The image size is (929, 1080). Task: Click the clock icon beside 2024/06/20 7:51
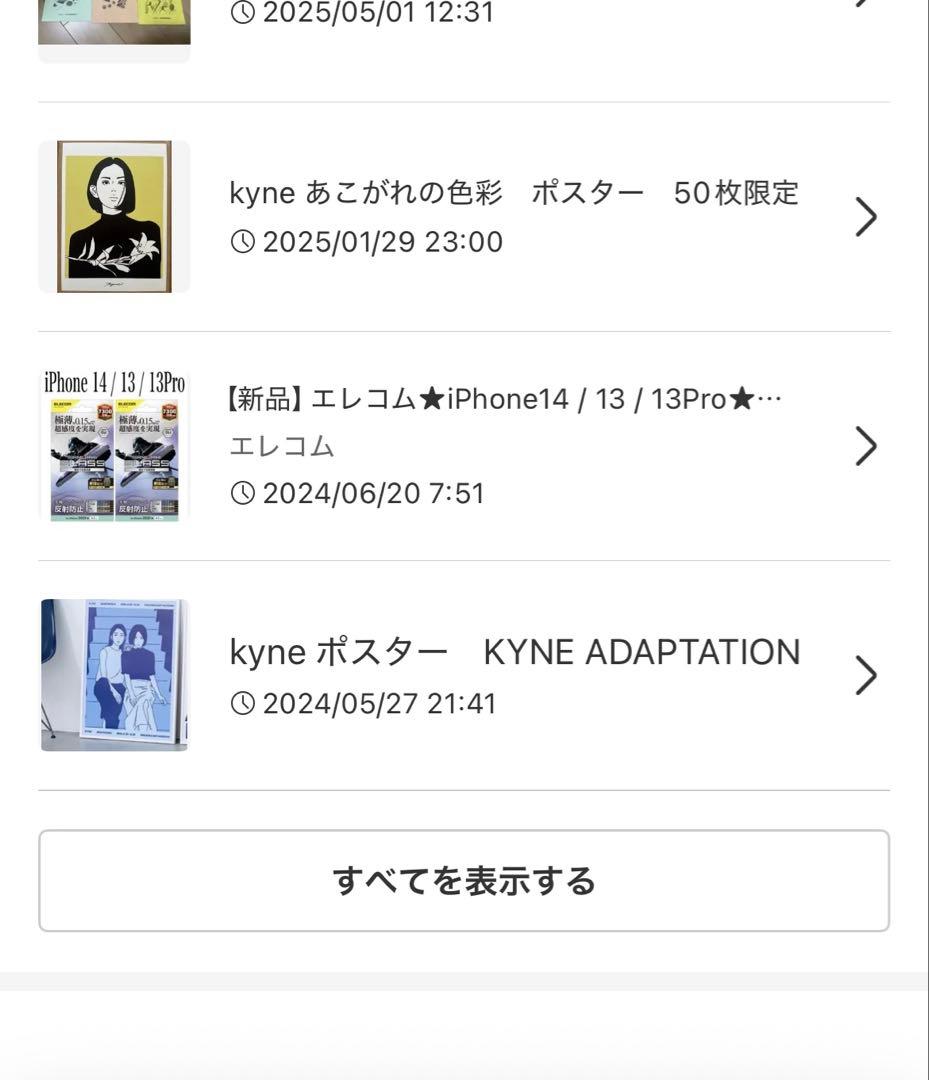pos(242,492)
